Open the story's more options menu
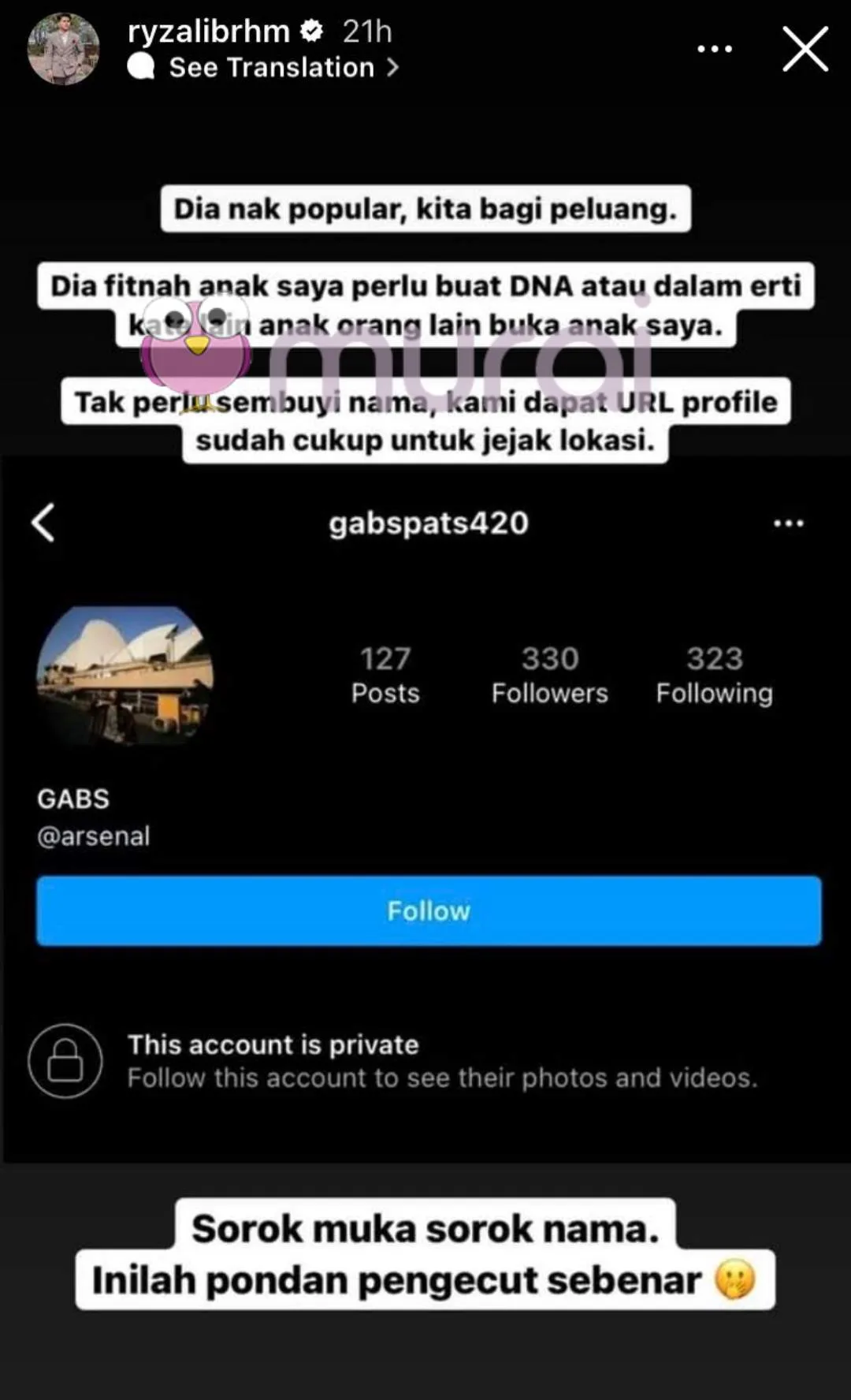Image resolution: width=851 pixels, height=1400 pixels. (715, 49)
